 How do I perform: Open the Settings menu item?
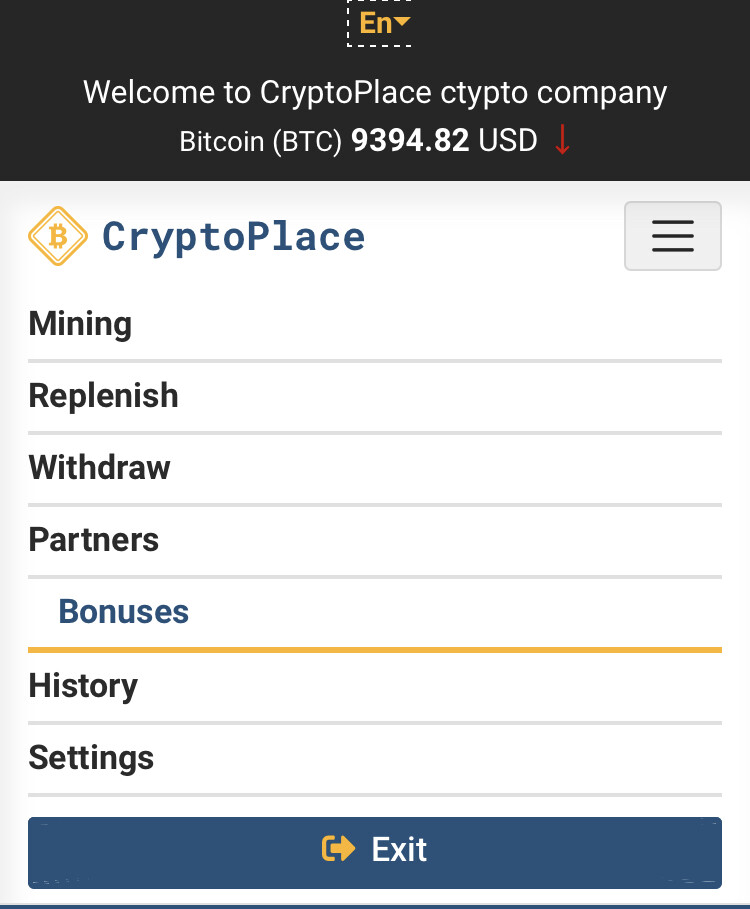tap(91, 758)
